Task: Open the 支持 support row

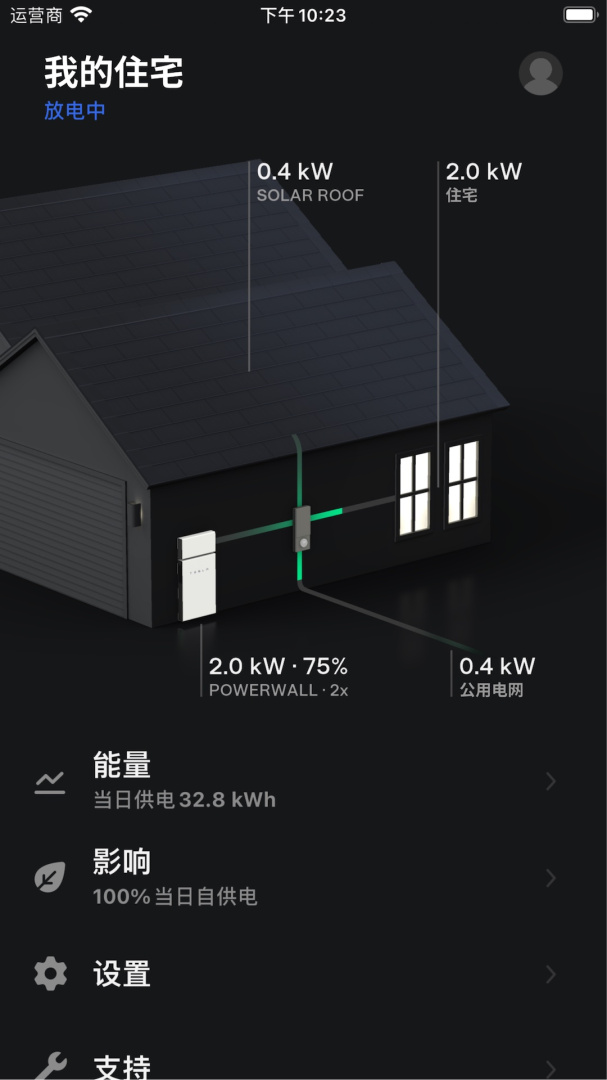Action: coord(300,1065)
